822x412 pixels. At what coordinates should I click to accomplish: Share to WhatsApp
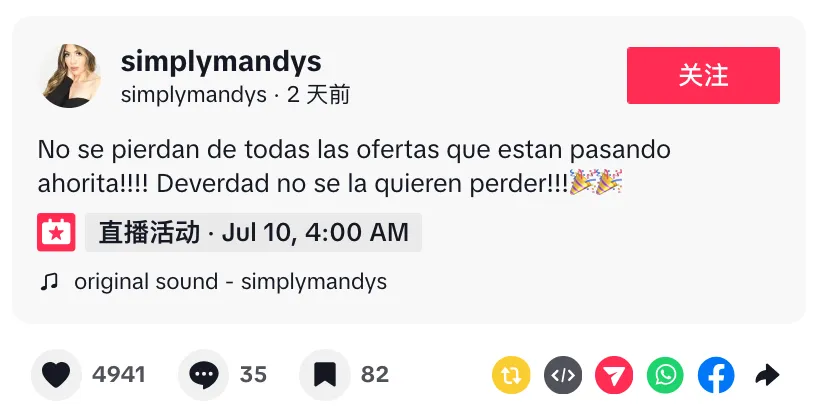(665, 375)
